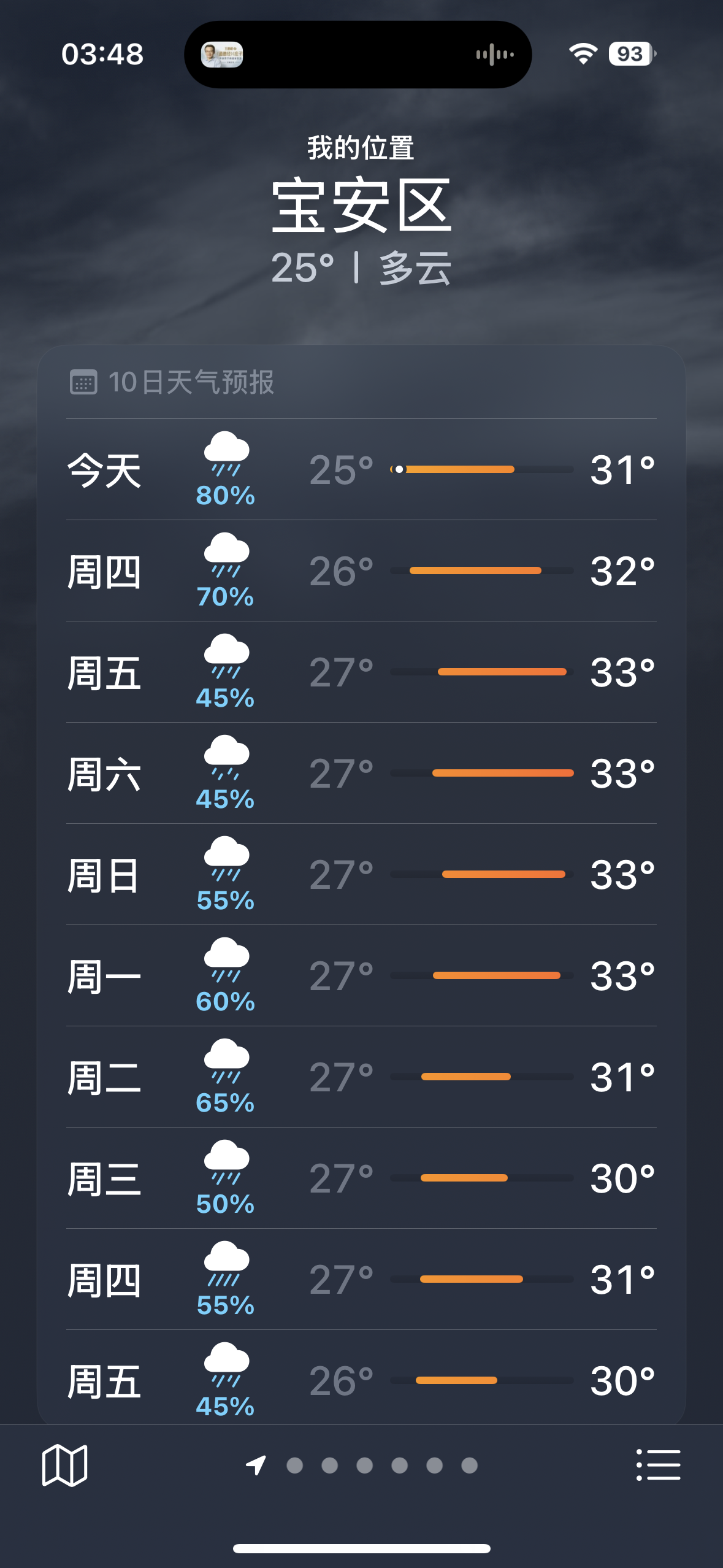This screenshot has height=1568, width=723.
Task: Open the weather map icon
Action: (64, 1465)
